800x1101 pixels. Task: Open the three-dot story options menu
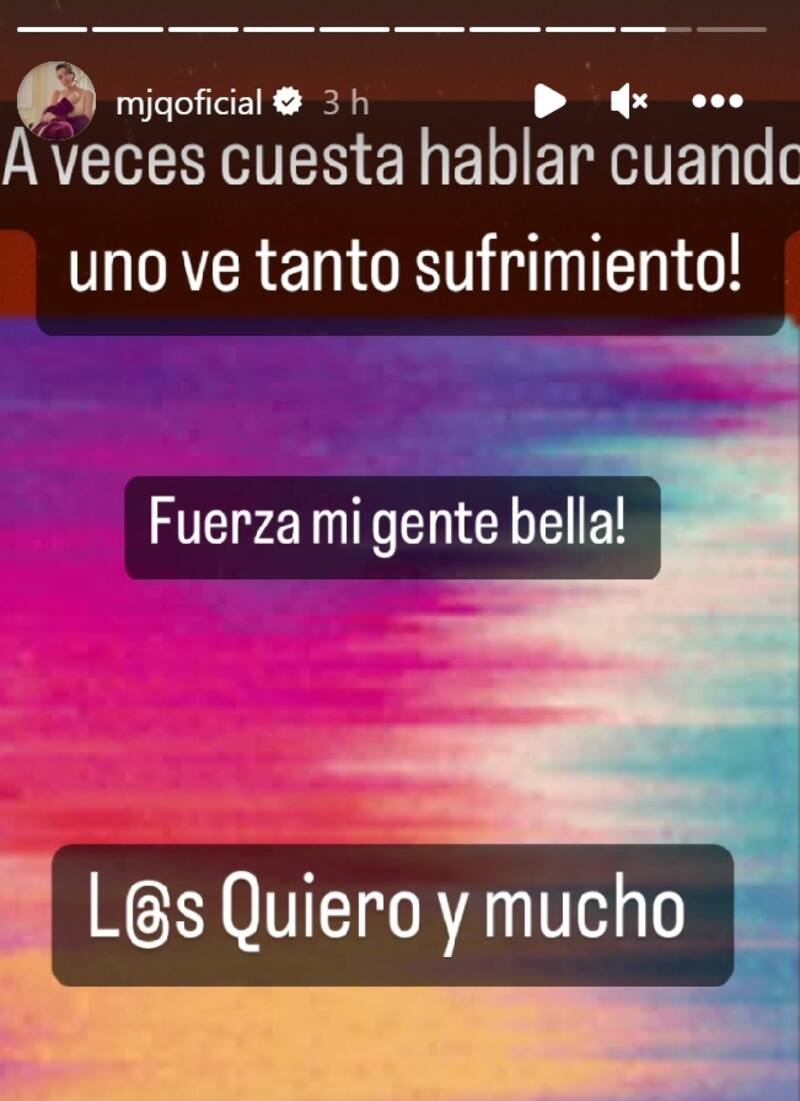pyautogui.click(x=717, y=101)
